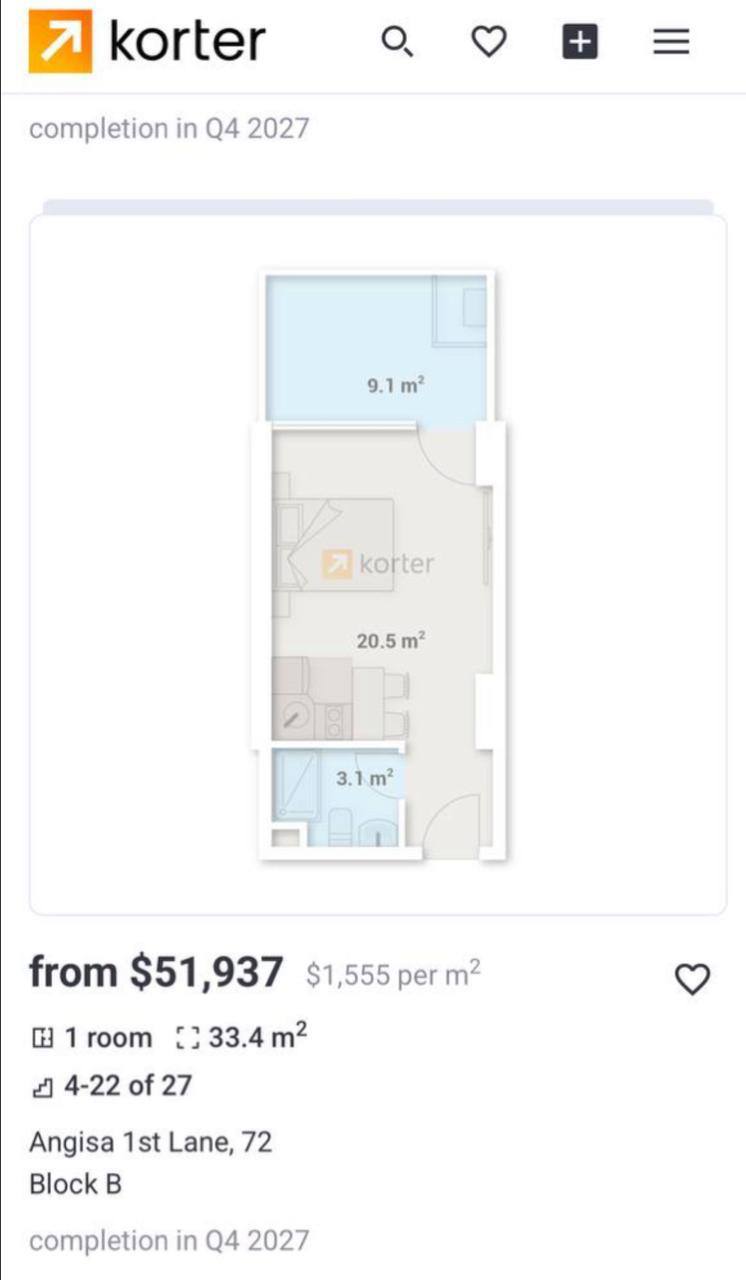This screenshot has height=1280, width=746.
Task: Open search from the header
Action: coord(397,42)
